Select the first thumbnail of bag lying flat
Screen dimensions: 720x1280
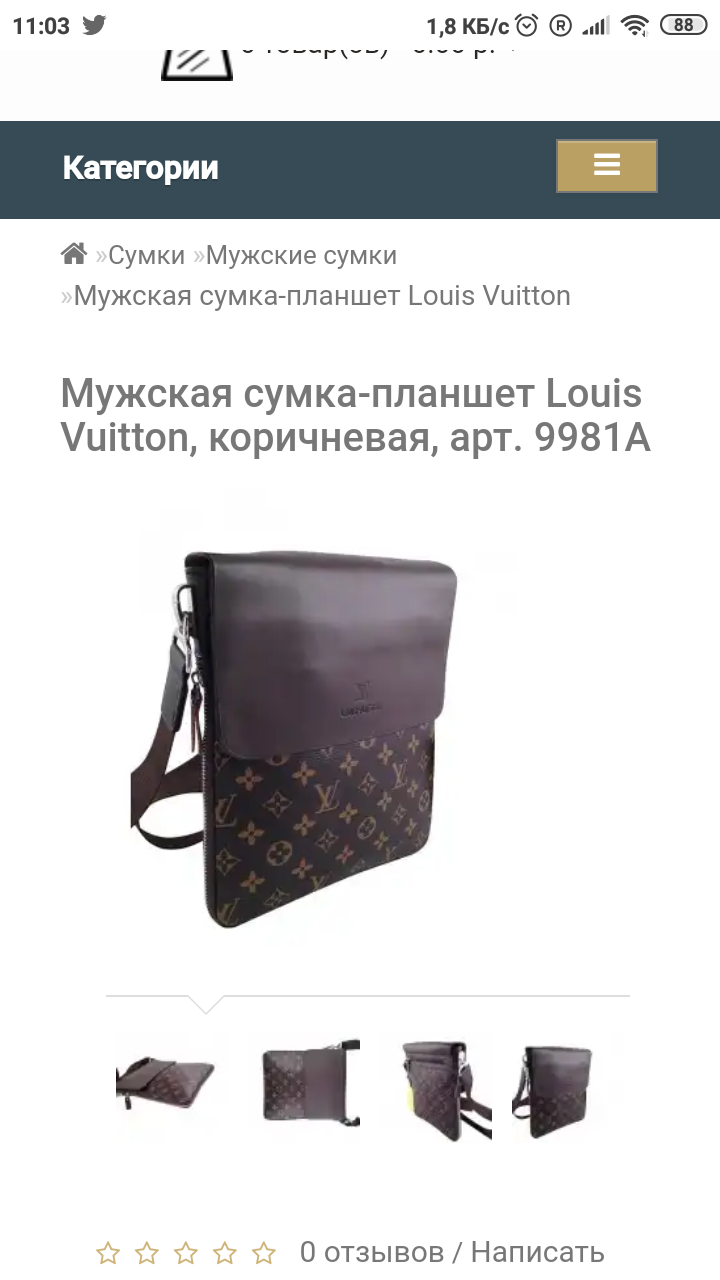coord(165,1087)
